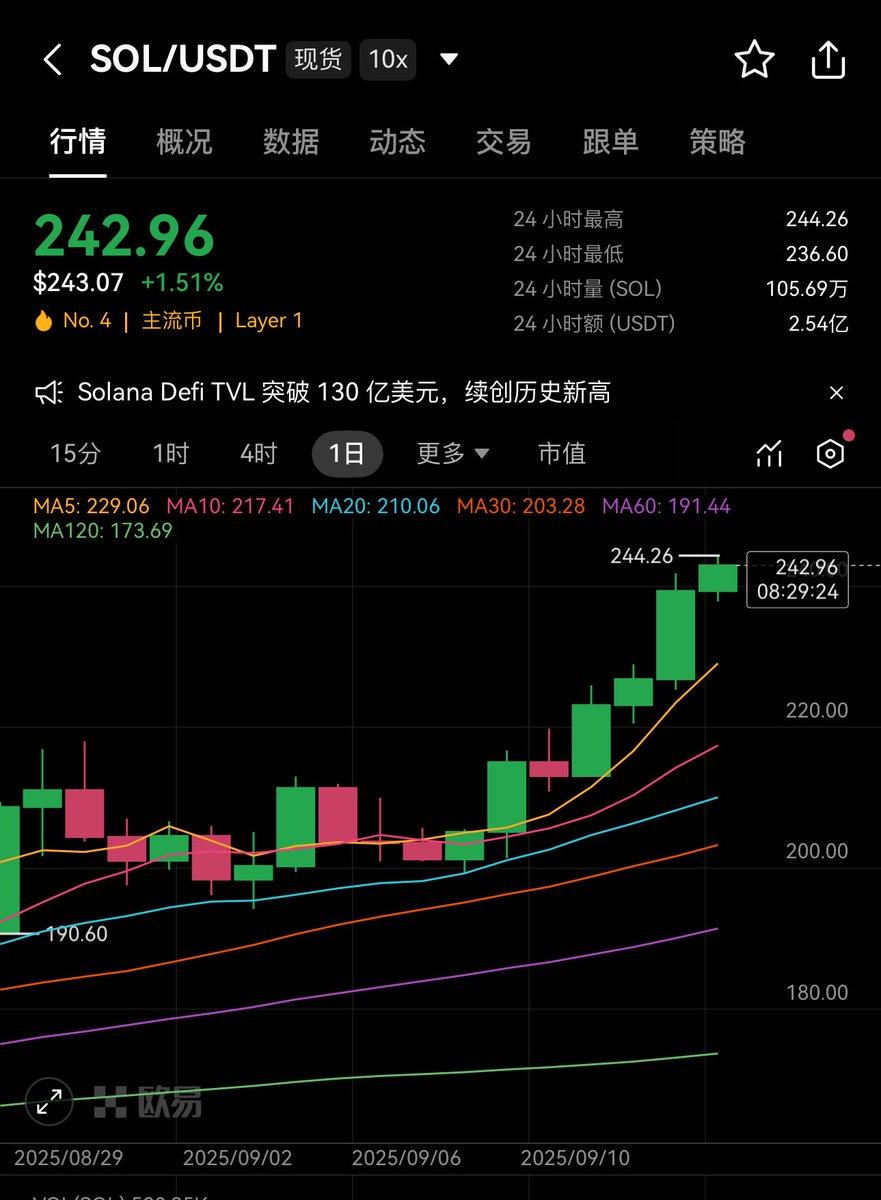Share this SOL/USDT chart
The image size is (881, 1200).
tap(828, 60)
